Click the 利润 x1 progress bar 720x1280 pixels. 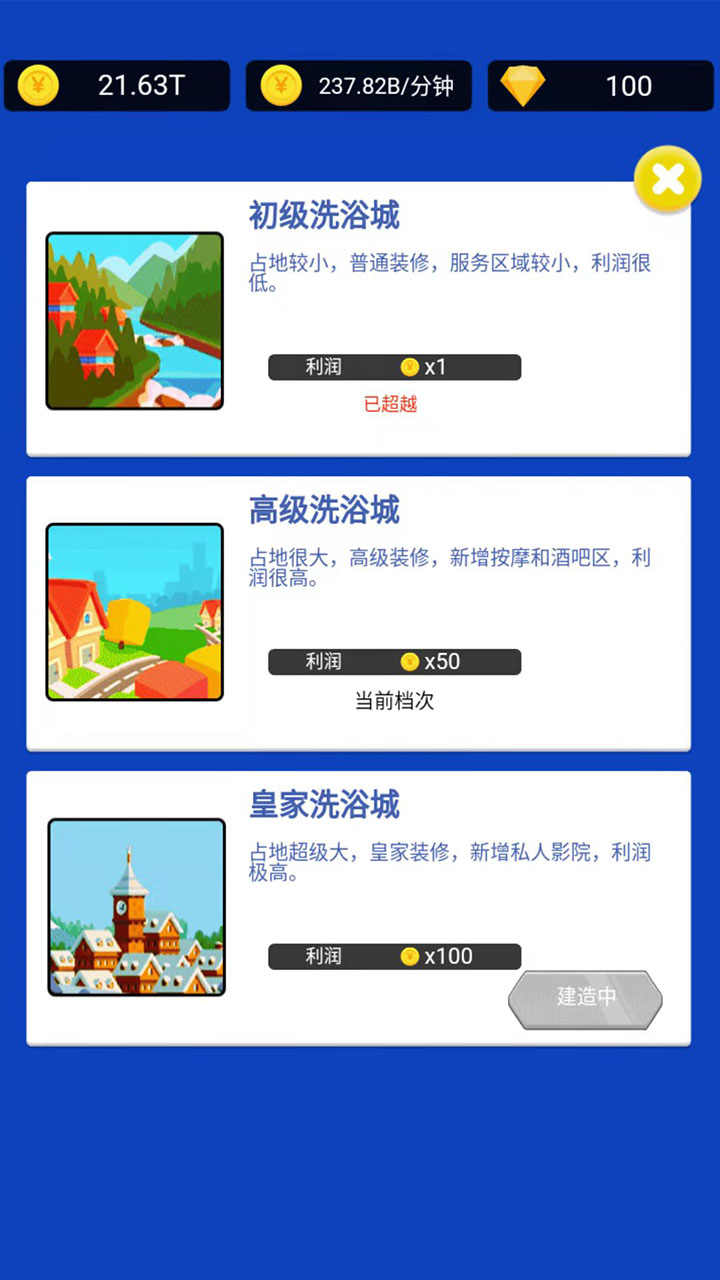click(x=394, y=367)
